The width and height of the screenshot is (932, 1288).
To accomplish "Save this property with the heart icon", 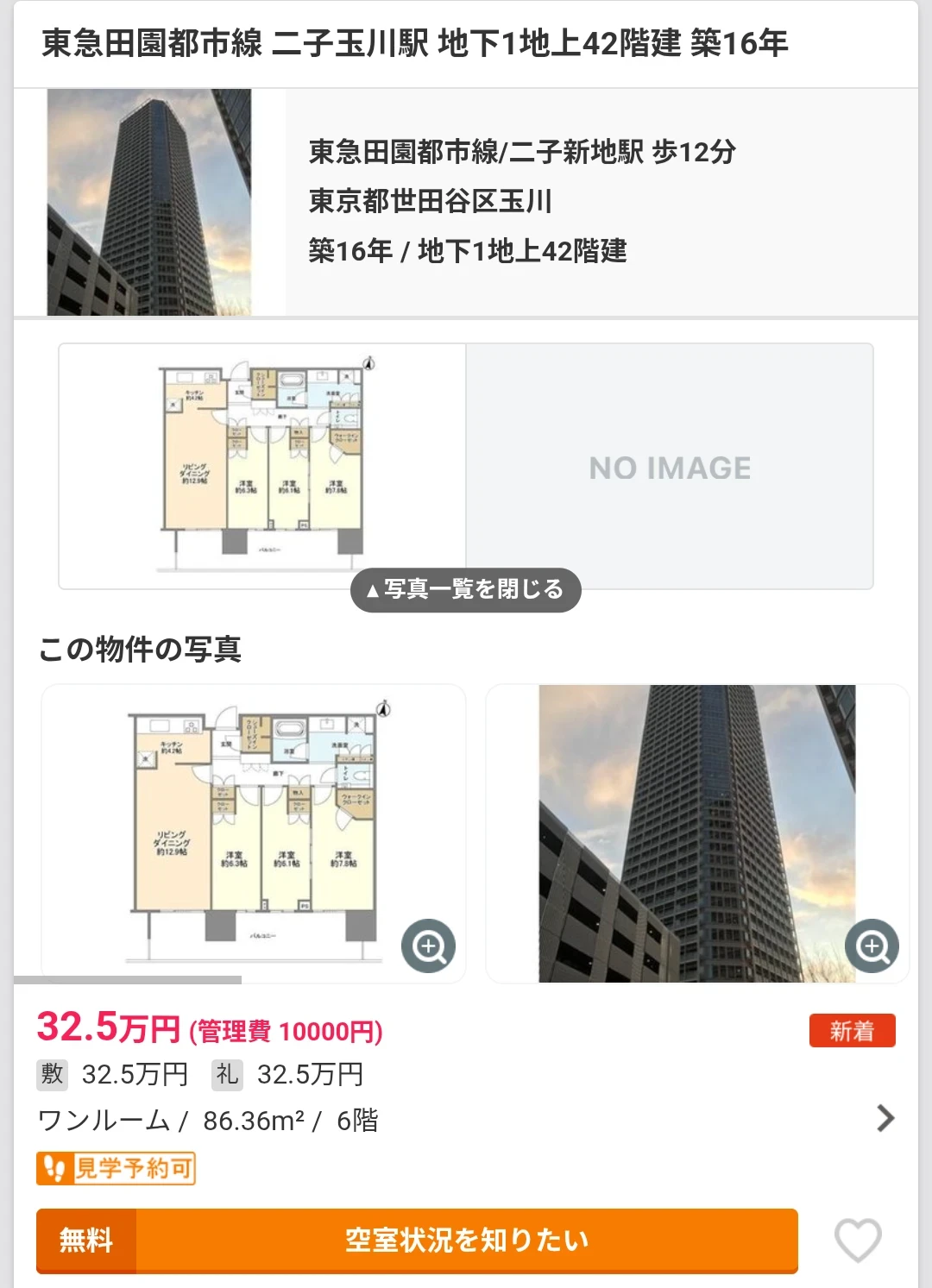I will (x=858, y=1240).
